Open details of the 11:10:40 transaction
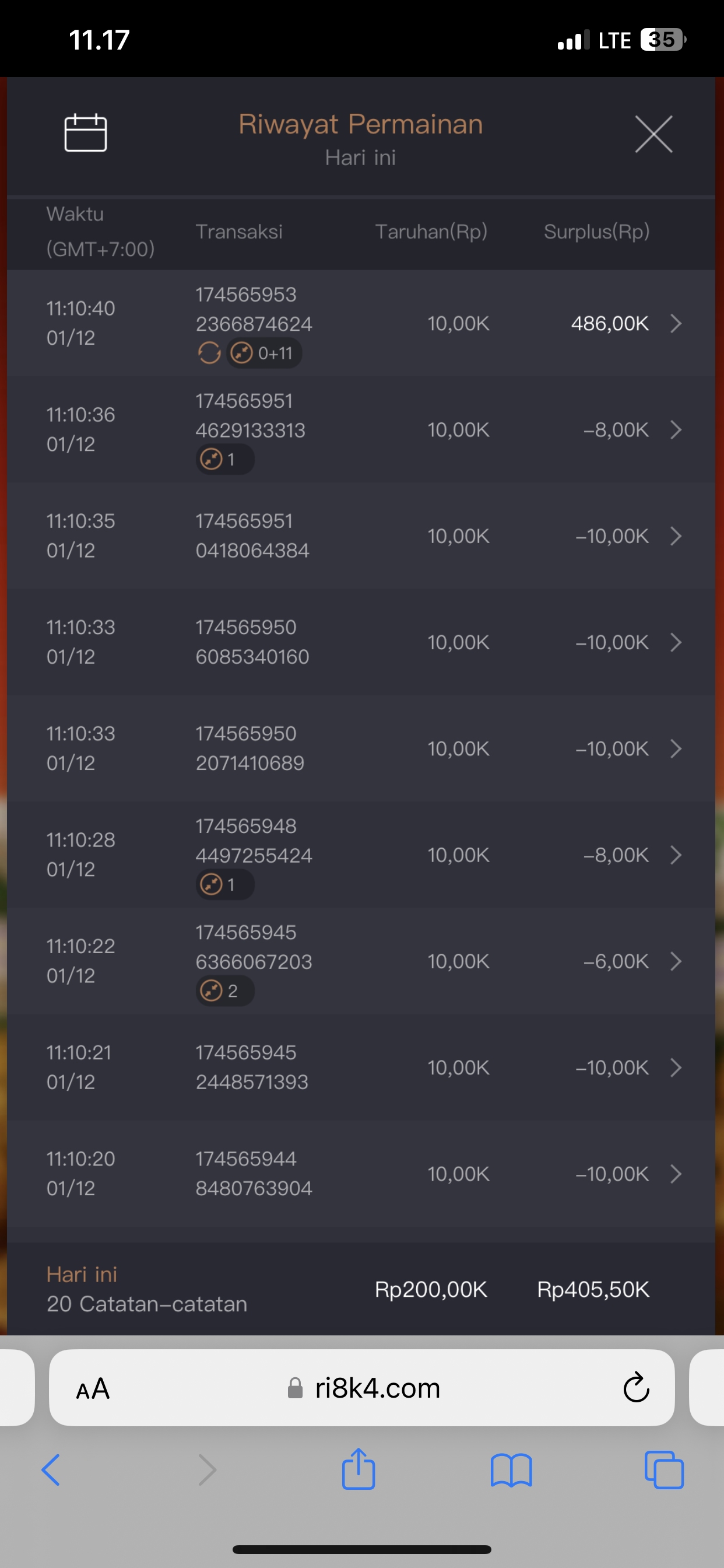The image size is (724, 1568). coord(674,323)
